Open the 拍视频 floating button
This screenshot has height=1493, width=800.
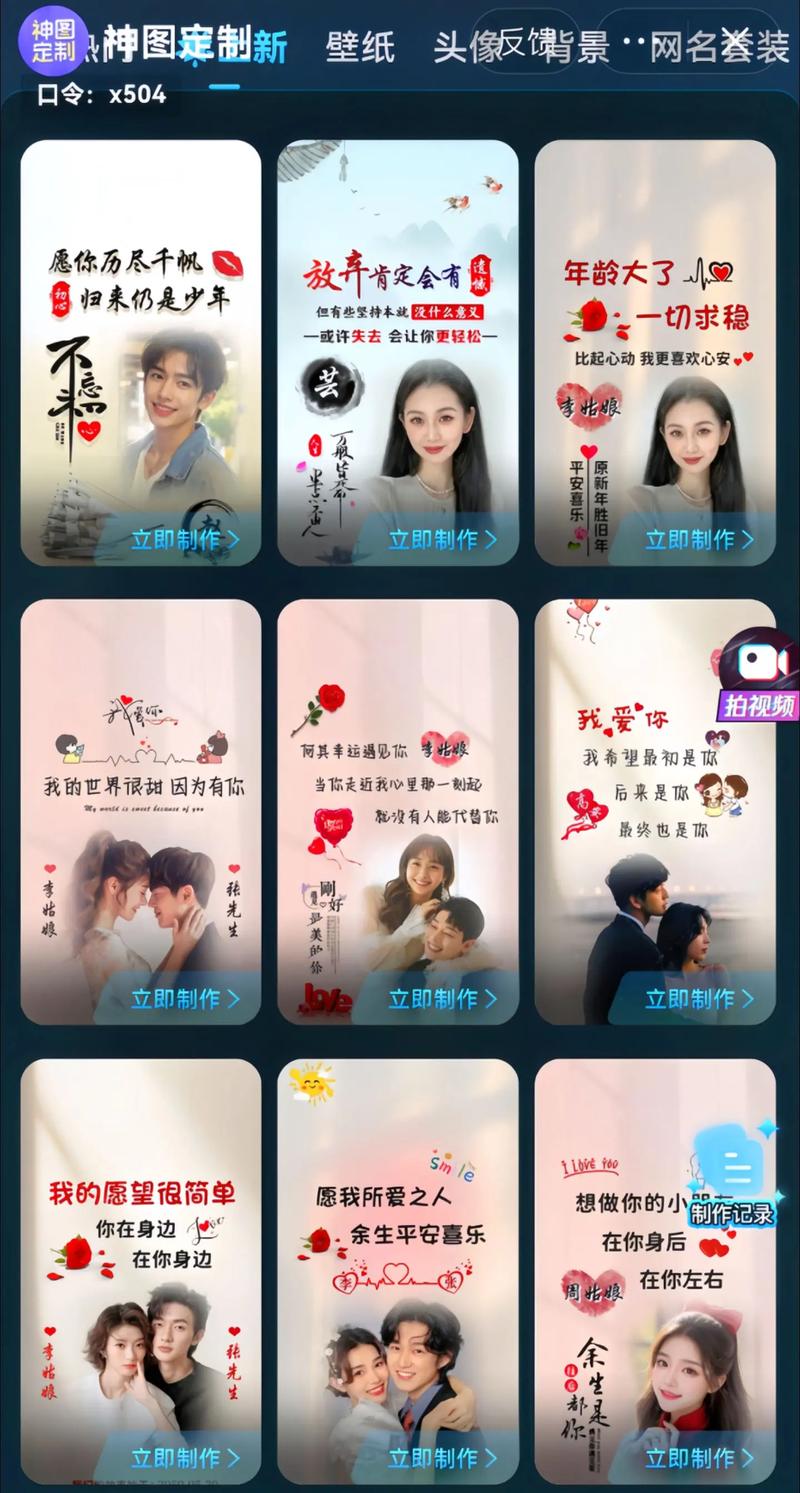coord(758,677)
